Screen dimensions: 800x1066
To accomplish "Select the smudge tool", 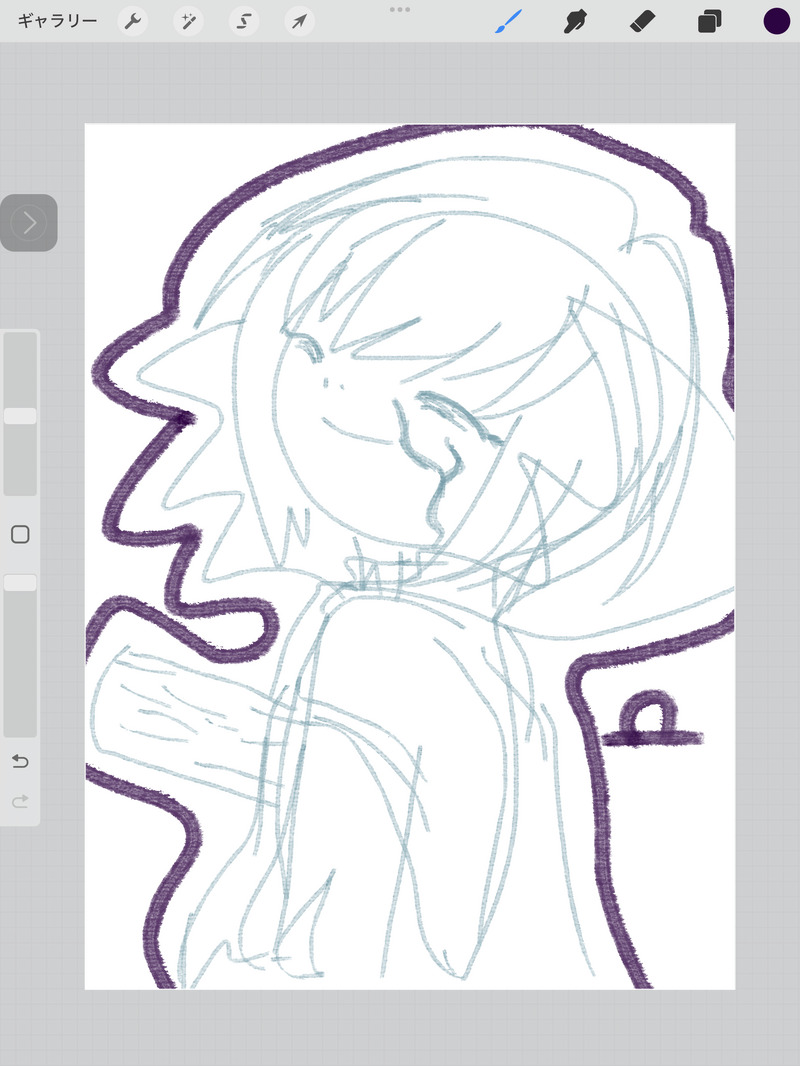I will (575, 21).
